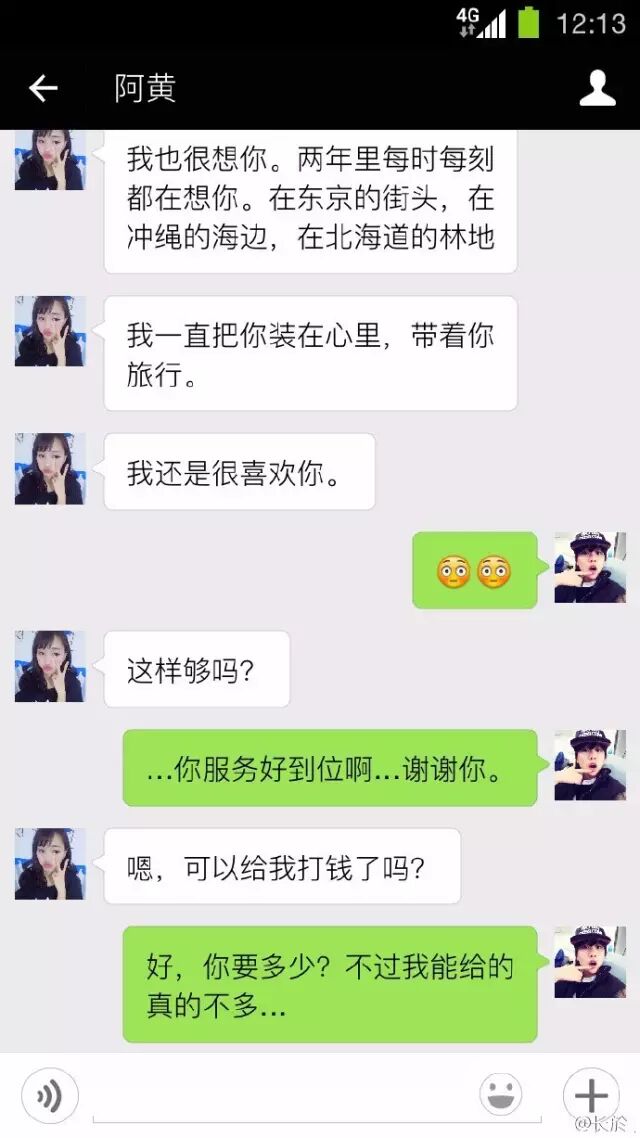
Task: View own avatar beside 谢谢你 message
Action: click(x=590, y=765)
